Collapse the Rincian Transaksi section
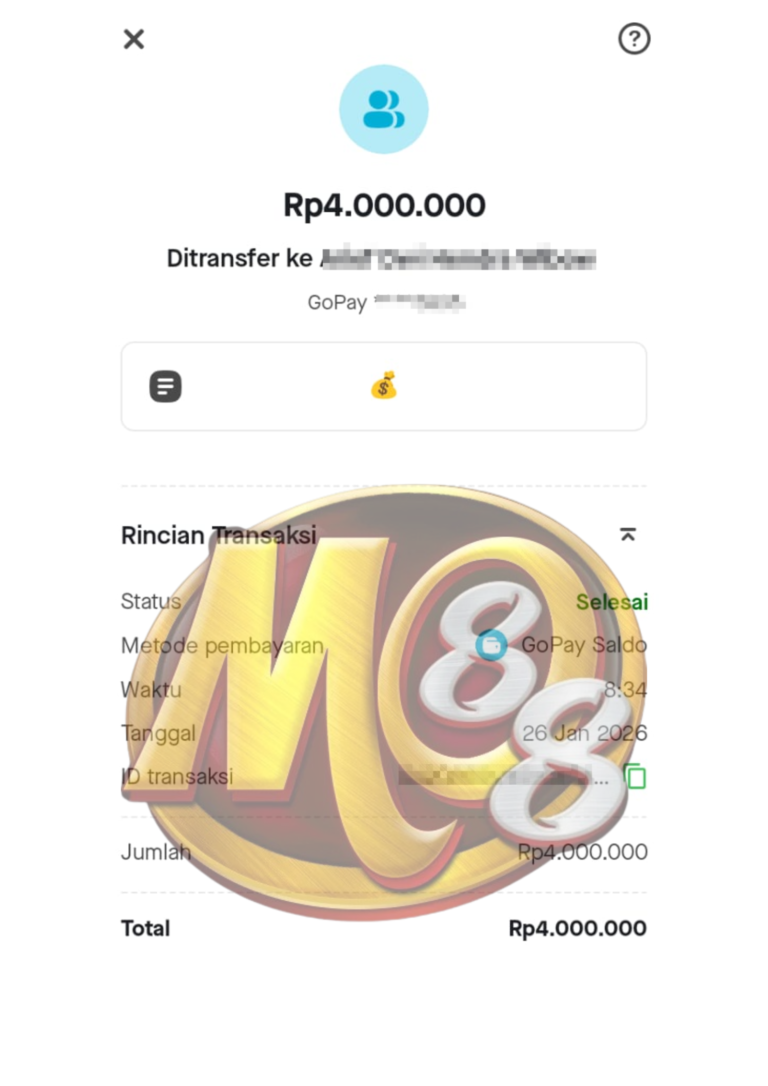This screenshot has height=1086, width=768. tap(628, 535)
